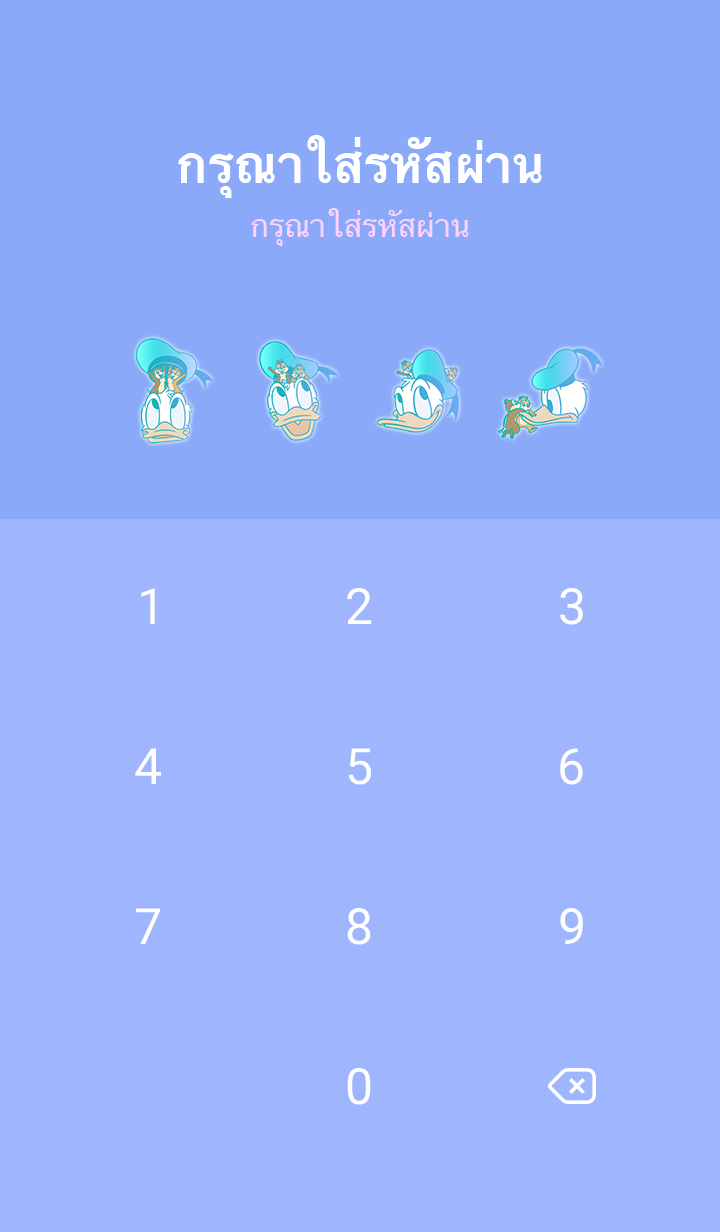Tap the 0 key
The image size is (720, 1232).
pos(359,1087)
